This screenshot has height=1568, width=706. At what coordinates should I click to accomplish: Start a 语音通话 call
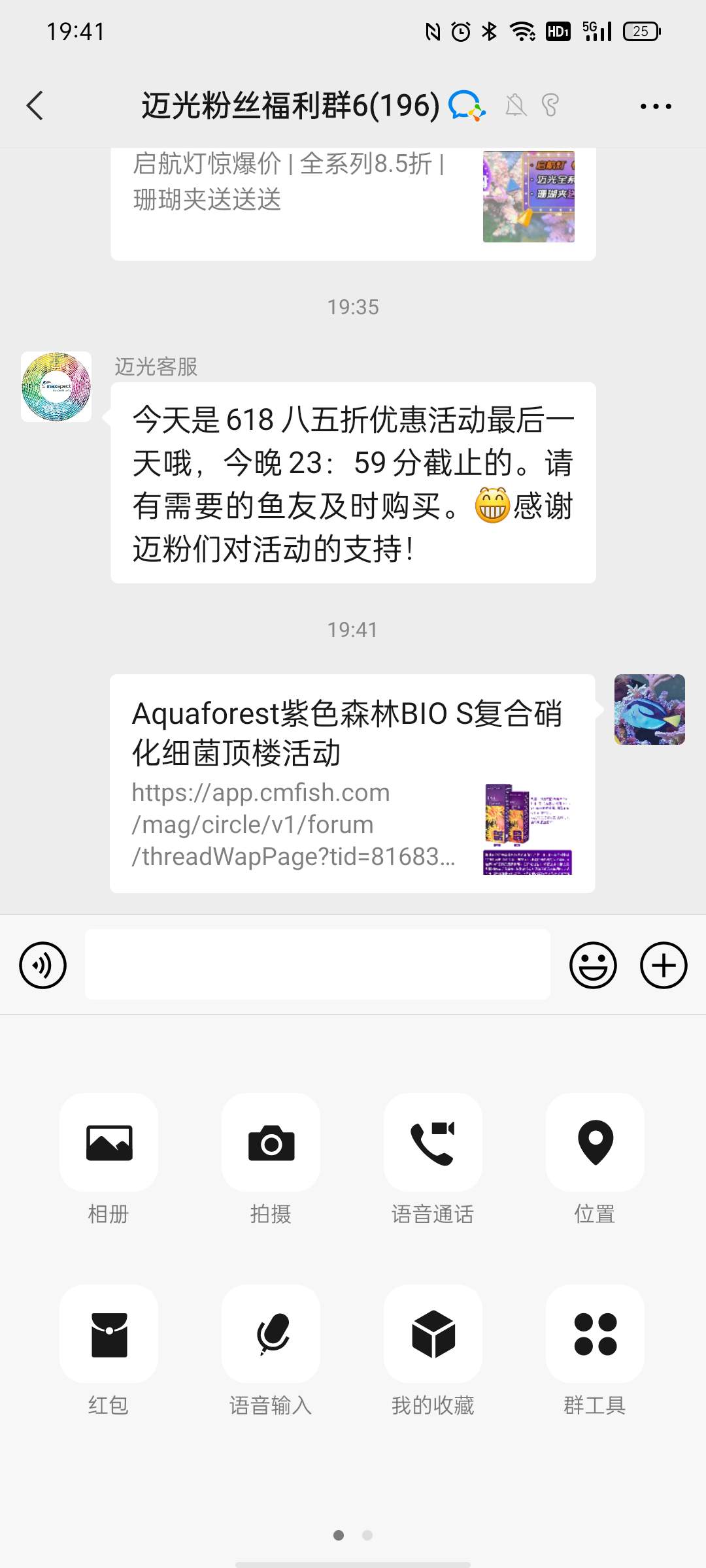433,1143
